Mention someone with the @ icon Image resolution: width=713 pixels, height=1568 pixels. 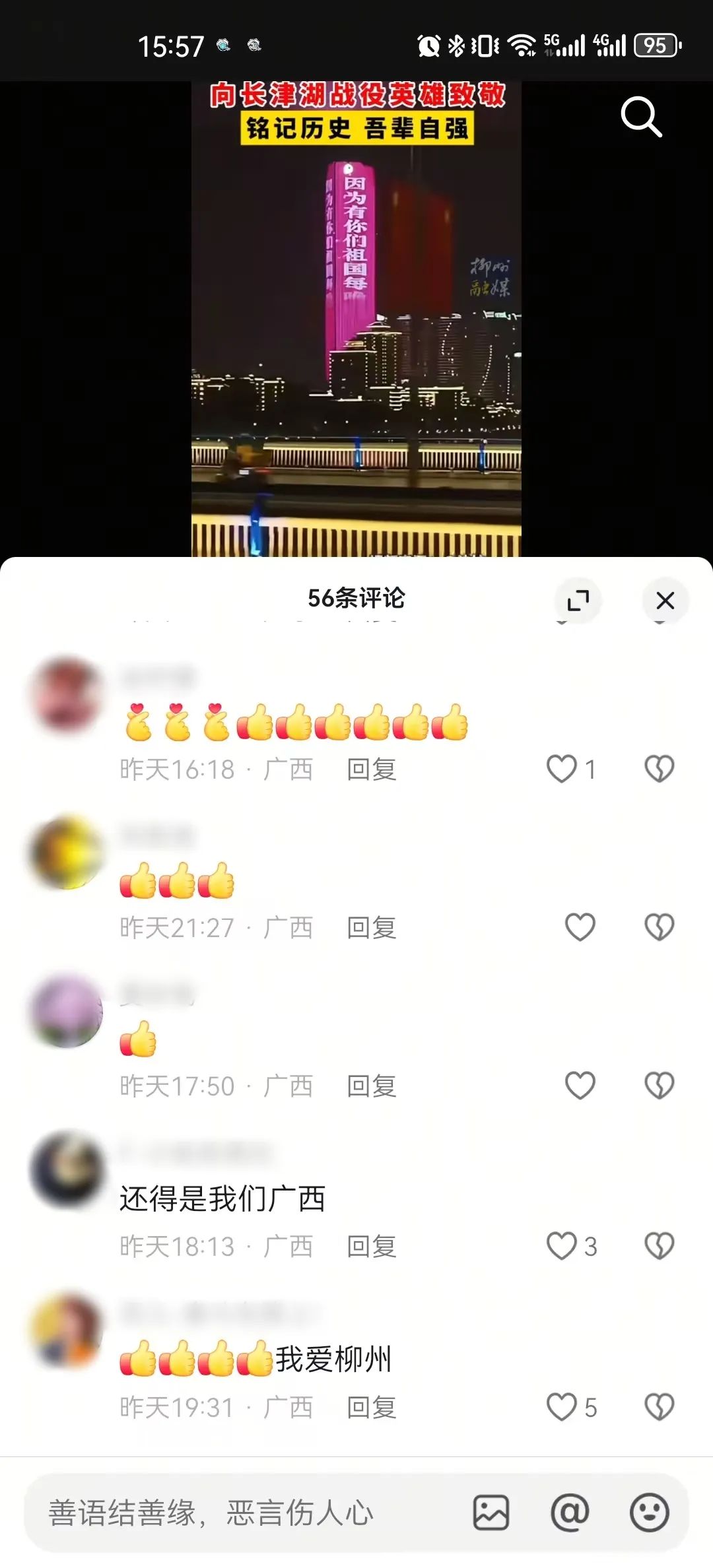click(x=570, y=1513)
